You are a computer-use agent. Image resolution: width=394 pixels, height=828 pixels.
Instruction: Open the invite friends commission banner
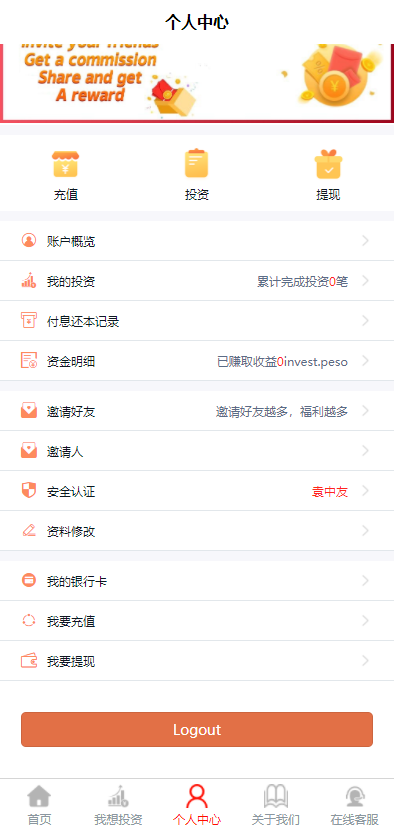[x=197, y=83]
